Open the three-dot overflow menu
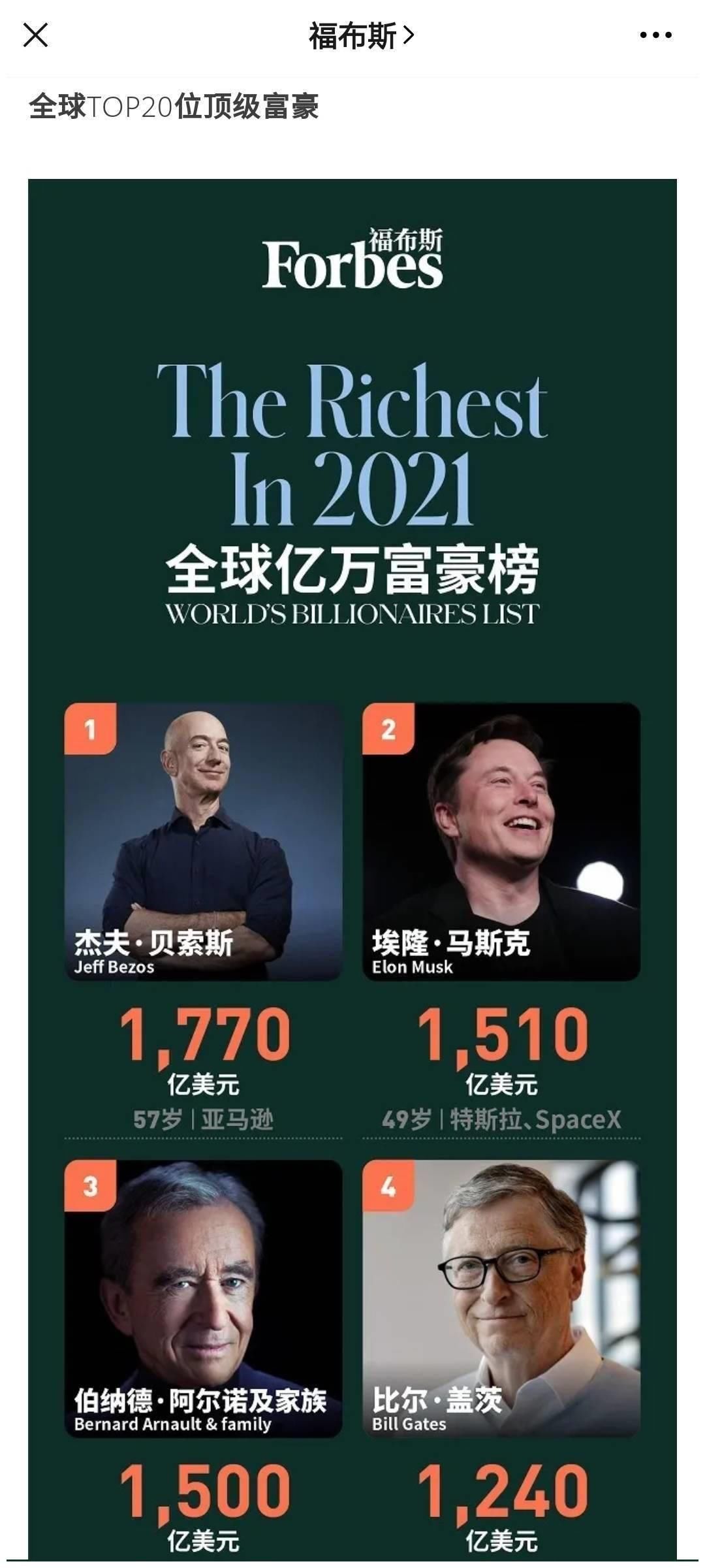 click(655, 36)
